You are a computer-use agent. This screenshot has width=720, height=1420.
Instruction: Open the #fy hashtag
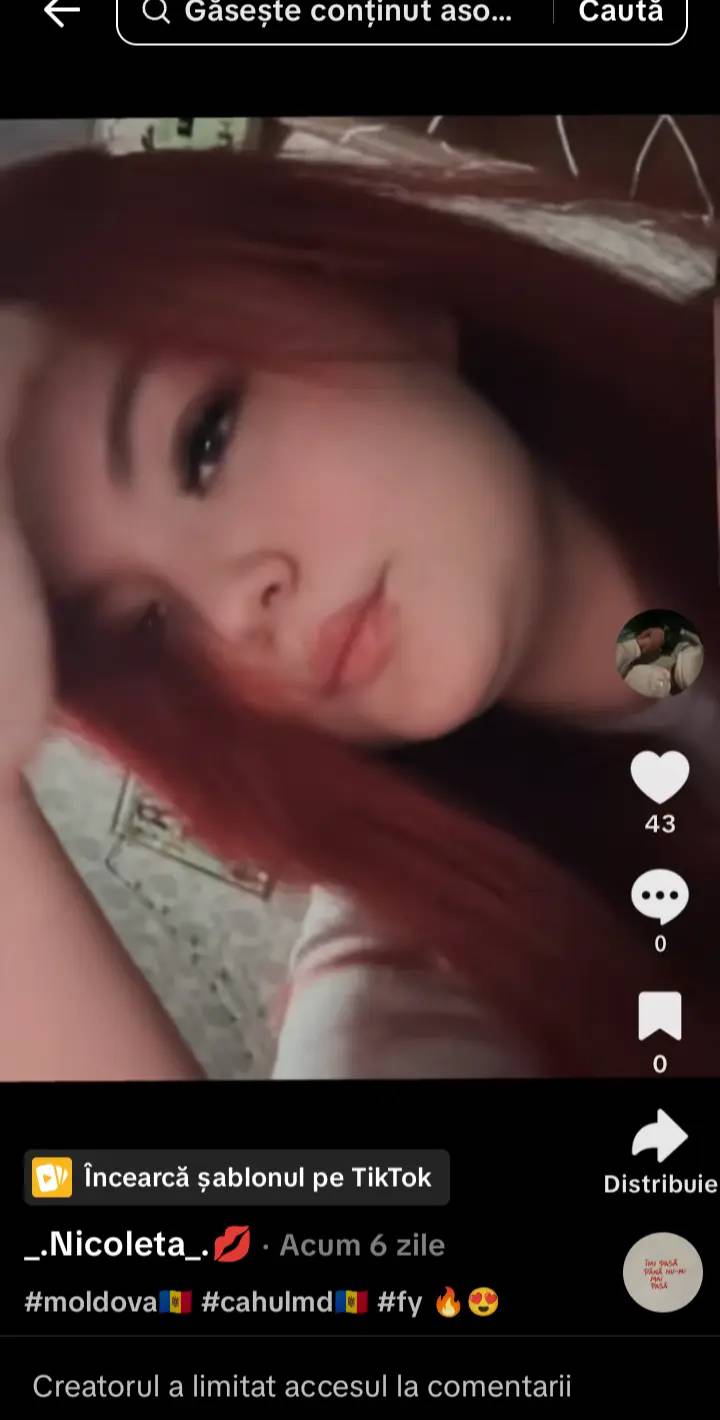click(x=400, y=1302)
